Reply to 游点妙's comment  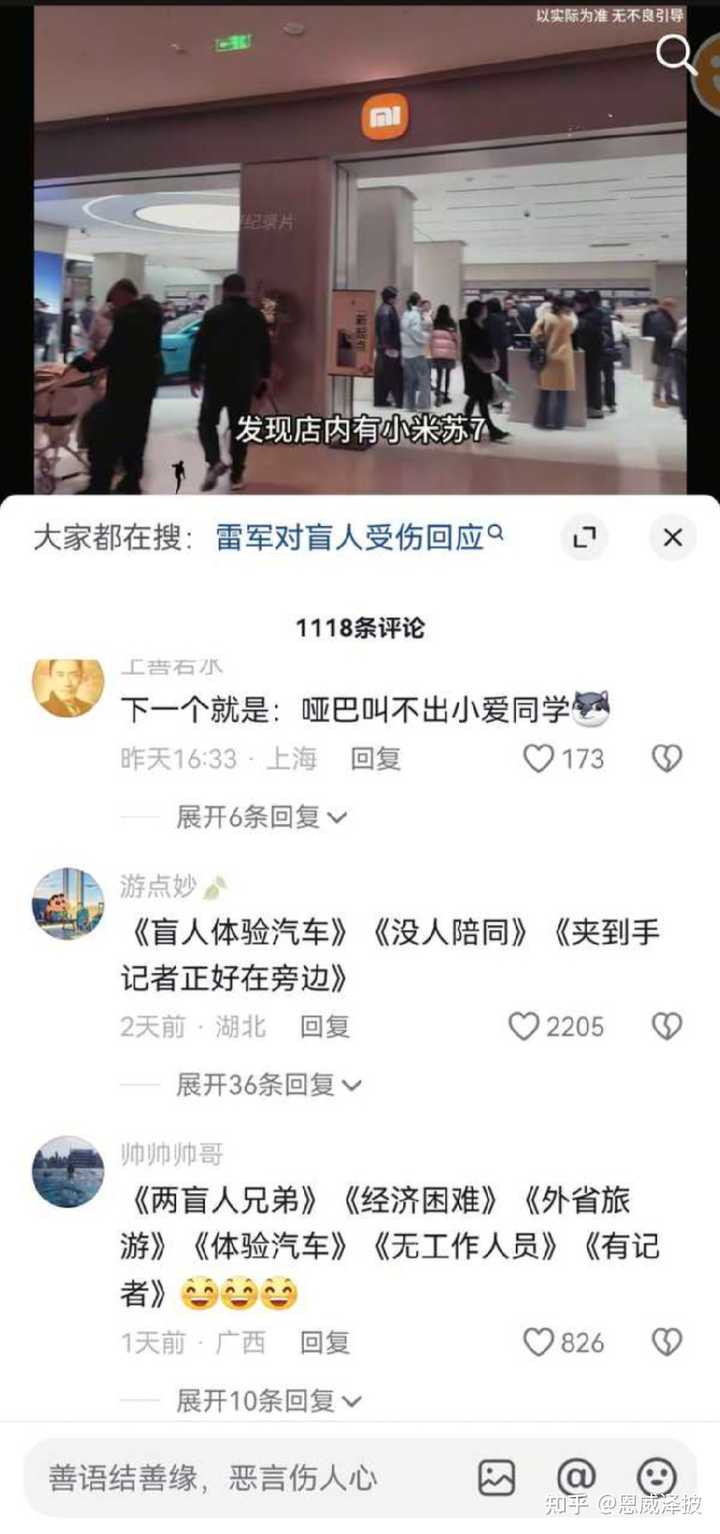coord(325,1026)
